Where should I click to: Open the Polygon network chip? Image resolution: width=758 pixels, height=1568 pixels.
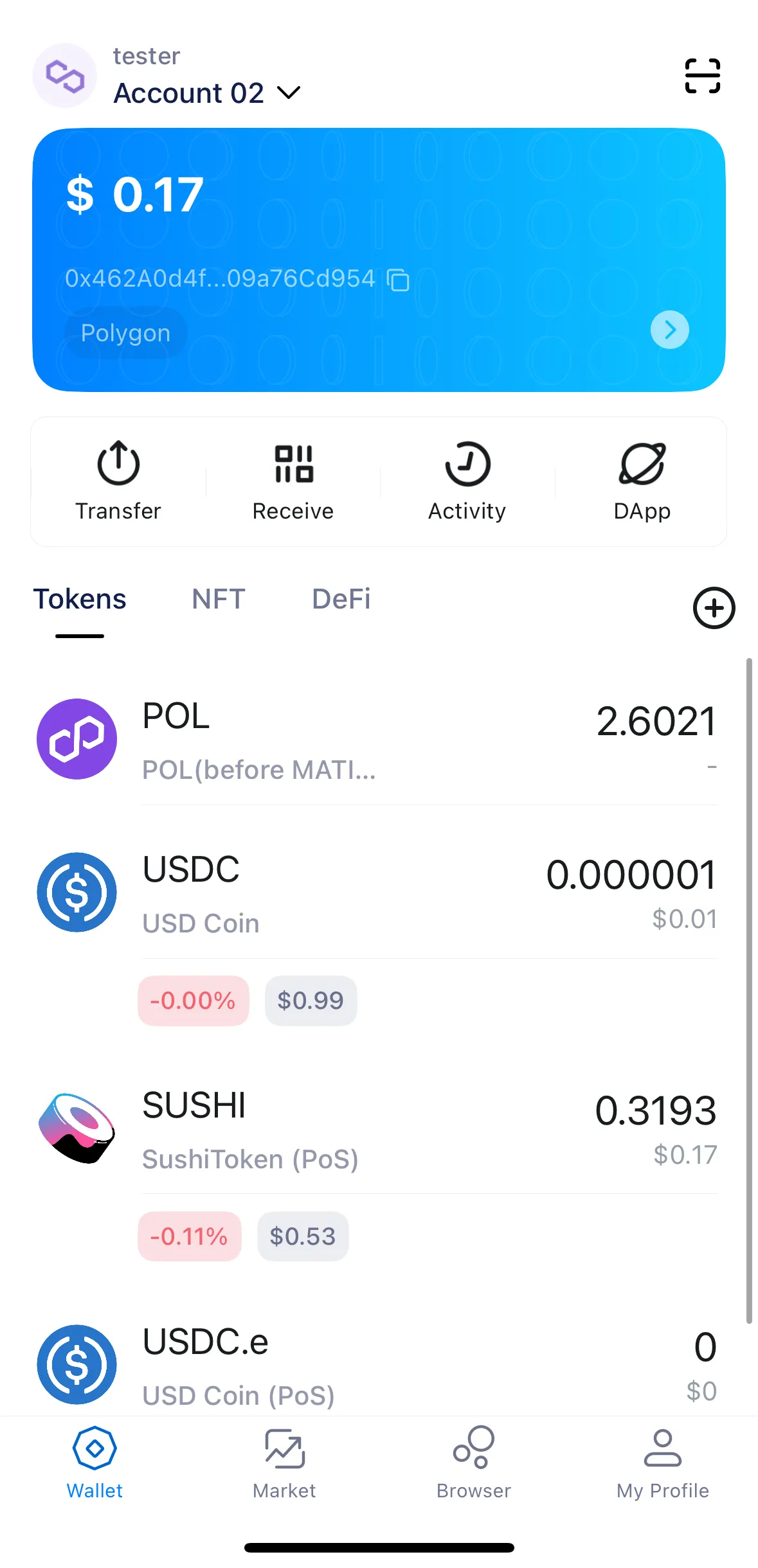(125, 333)
